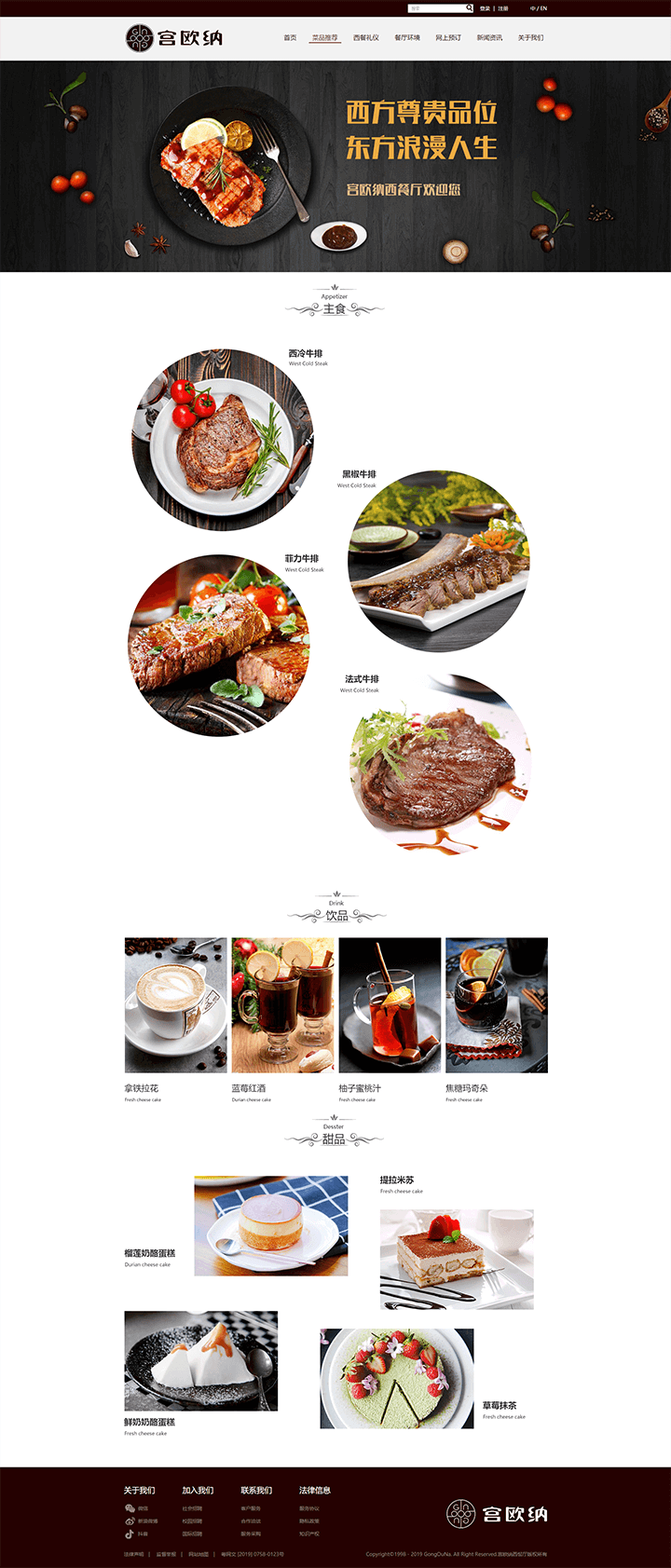Open the 微信 WeChat footer link
The width and height of the screenshot is (671, 1568).
tap(143, 1508)
